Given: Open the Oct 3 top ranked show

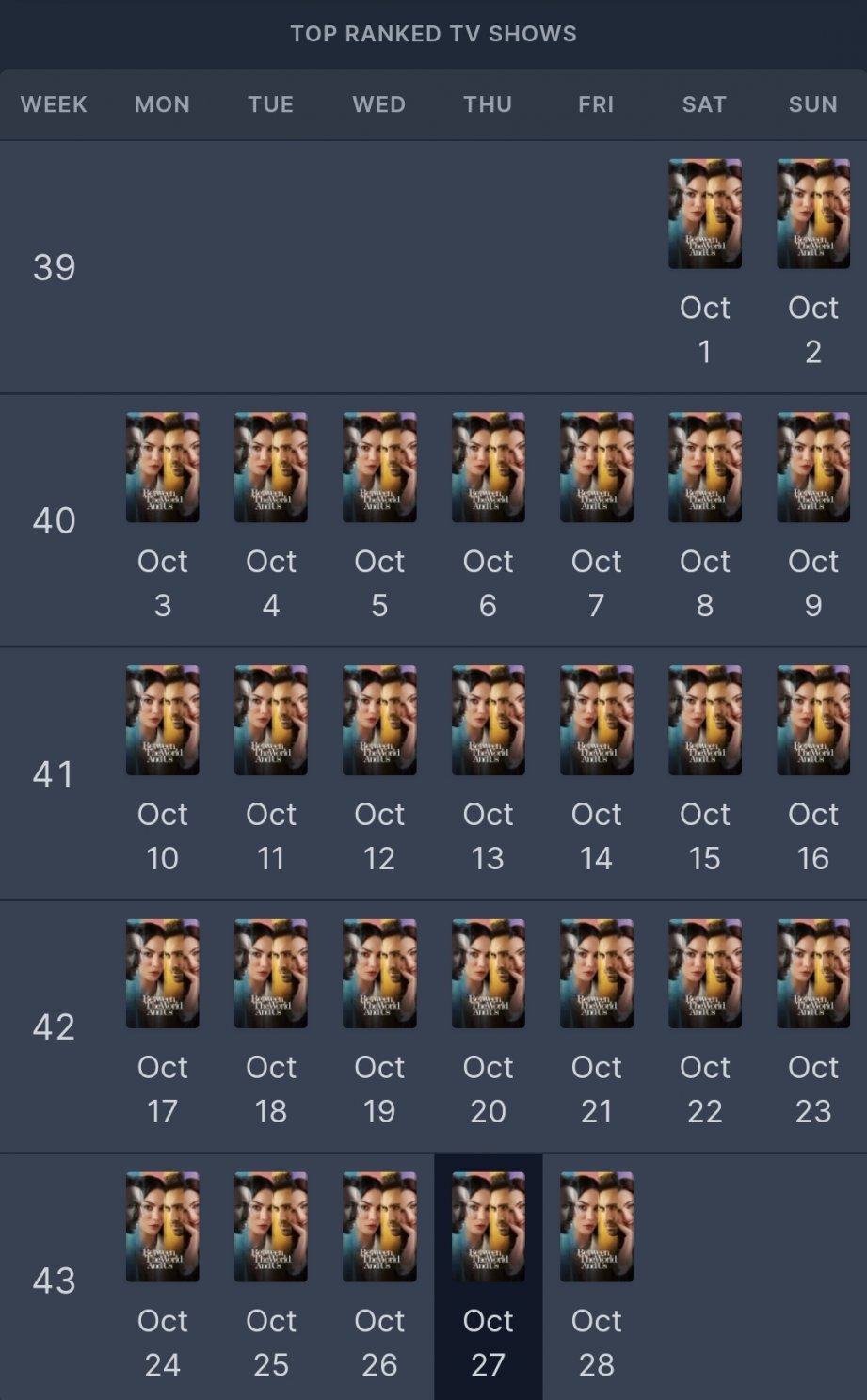Looking at the screenshot, I should click(162, 467).
